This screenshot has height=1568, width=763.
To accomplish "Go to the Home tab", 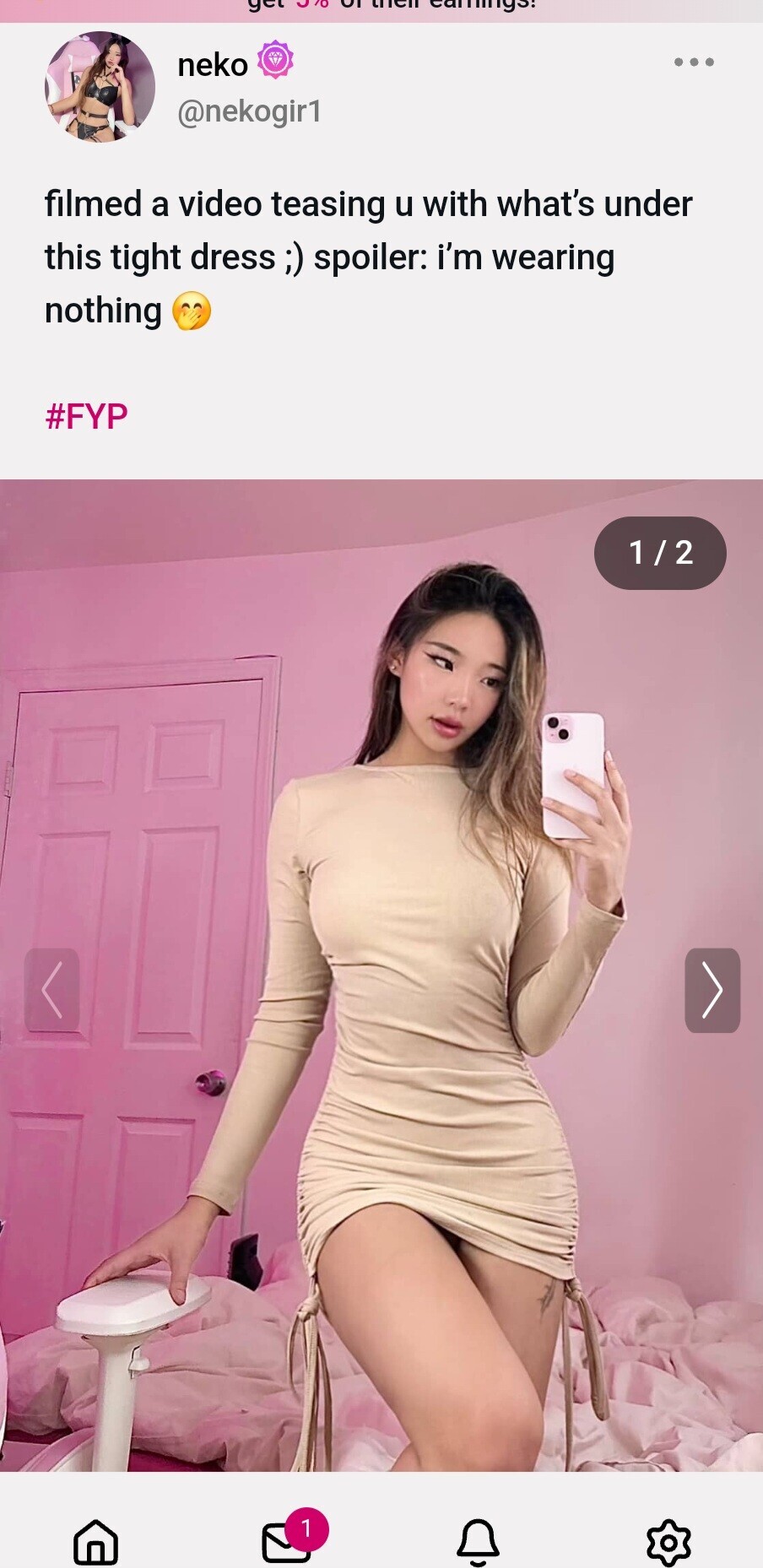I will 95,1543.
